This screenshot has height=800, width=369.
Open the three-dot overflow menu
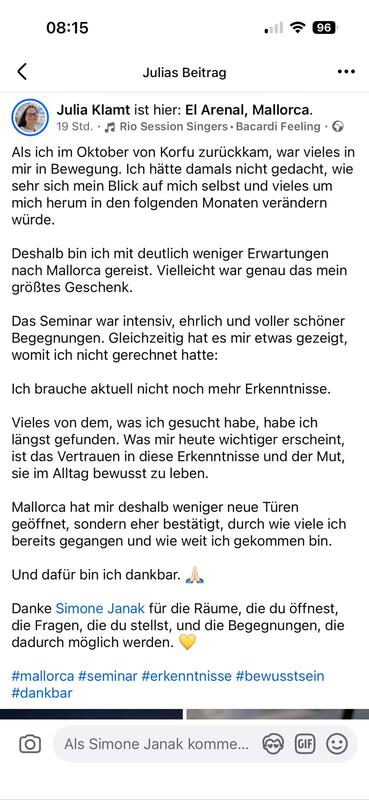tap(346, 72)
